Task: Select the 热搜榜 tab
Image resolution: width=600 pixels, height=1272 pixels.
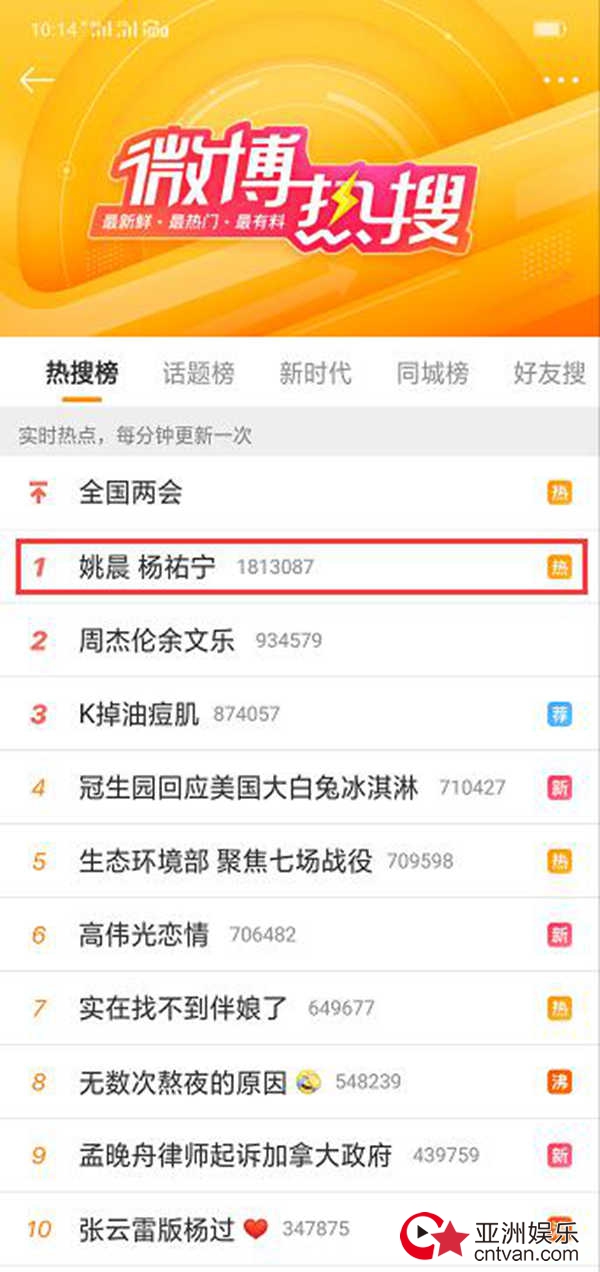Action: point(82,374)
